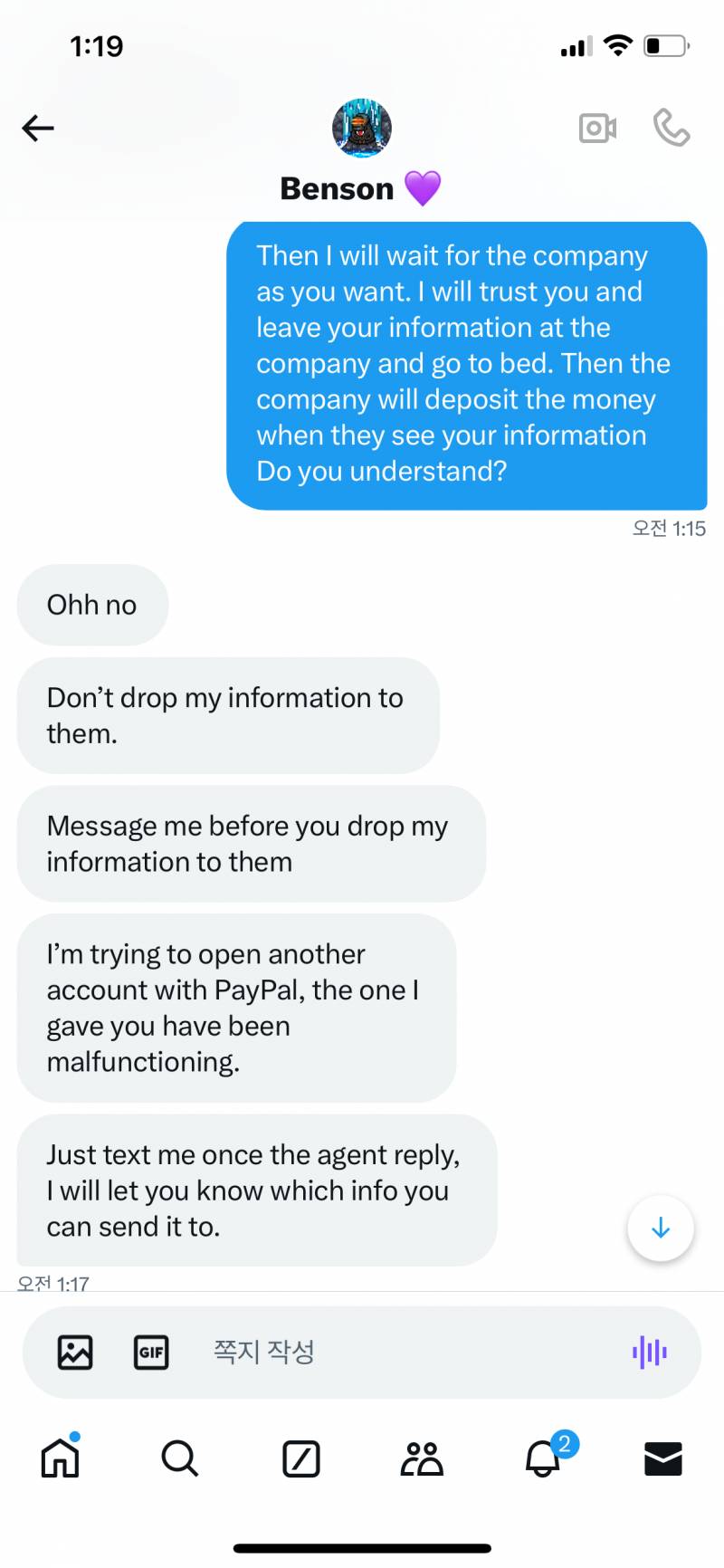Start a video call with Benson
Viewport: 724px width, 1568px height.
point(598,129)
